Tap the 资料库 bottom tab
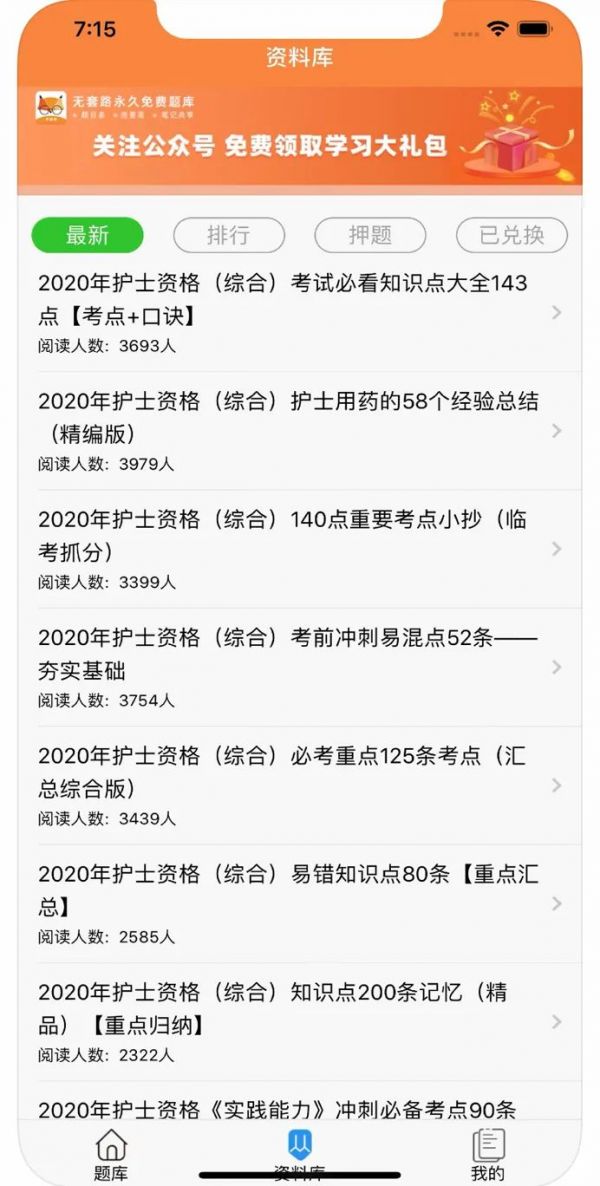600x1186 pixels. pyautogui.click(x=300, y=1154)
